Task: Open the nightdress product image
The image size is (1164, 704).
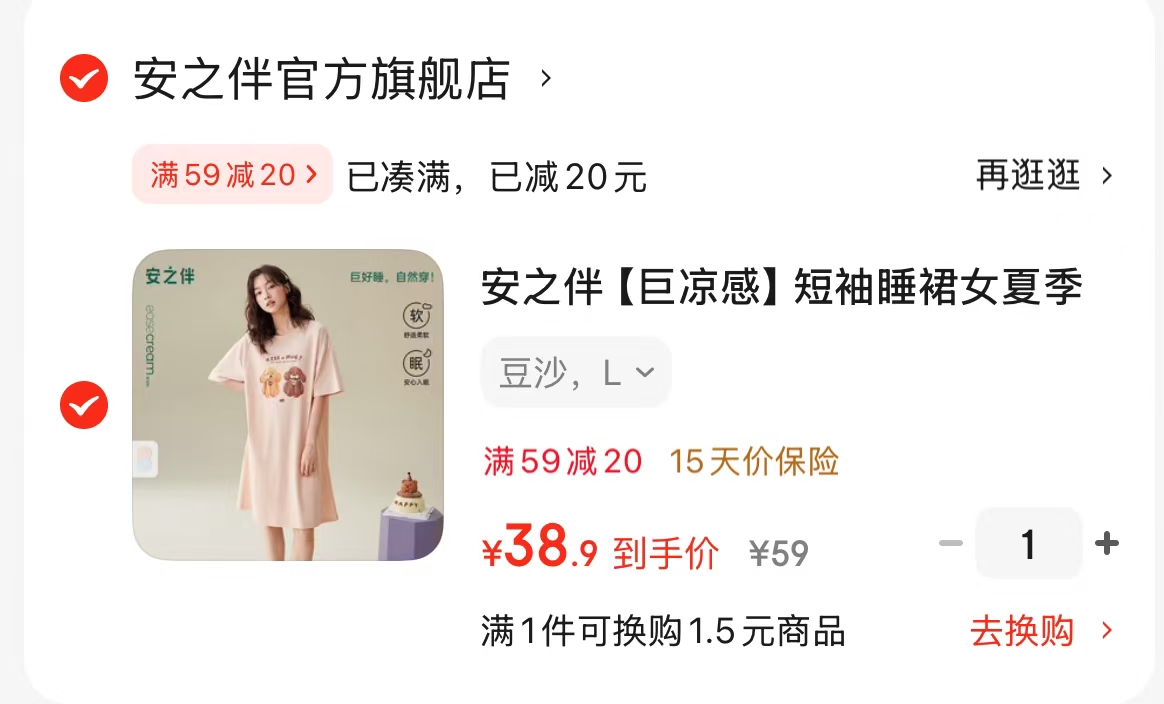Action: [x=288, y=405]
